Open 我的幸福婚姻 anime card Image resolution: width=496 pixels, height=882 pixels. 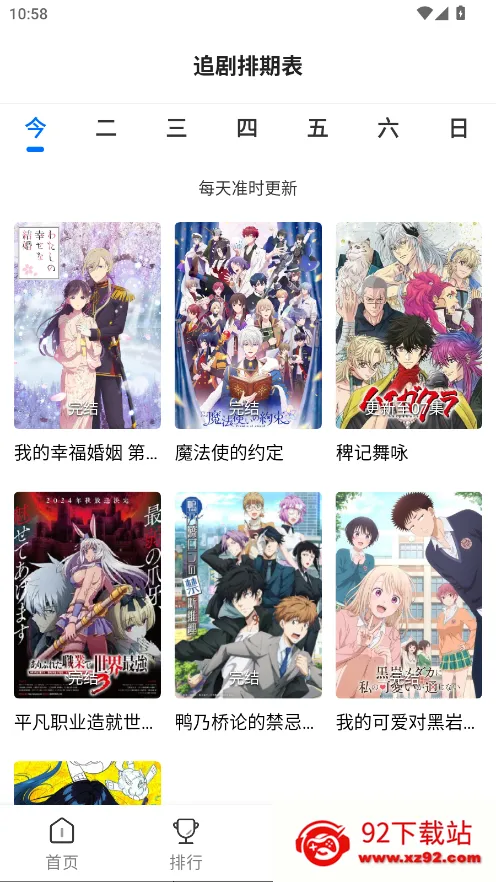(87, 343)
